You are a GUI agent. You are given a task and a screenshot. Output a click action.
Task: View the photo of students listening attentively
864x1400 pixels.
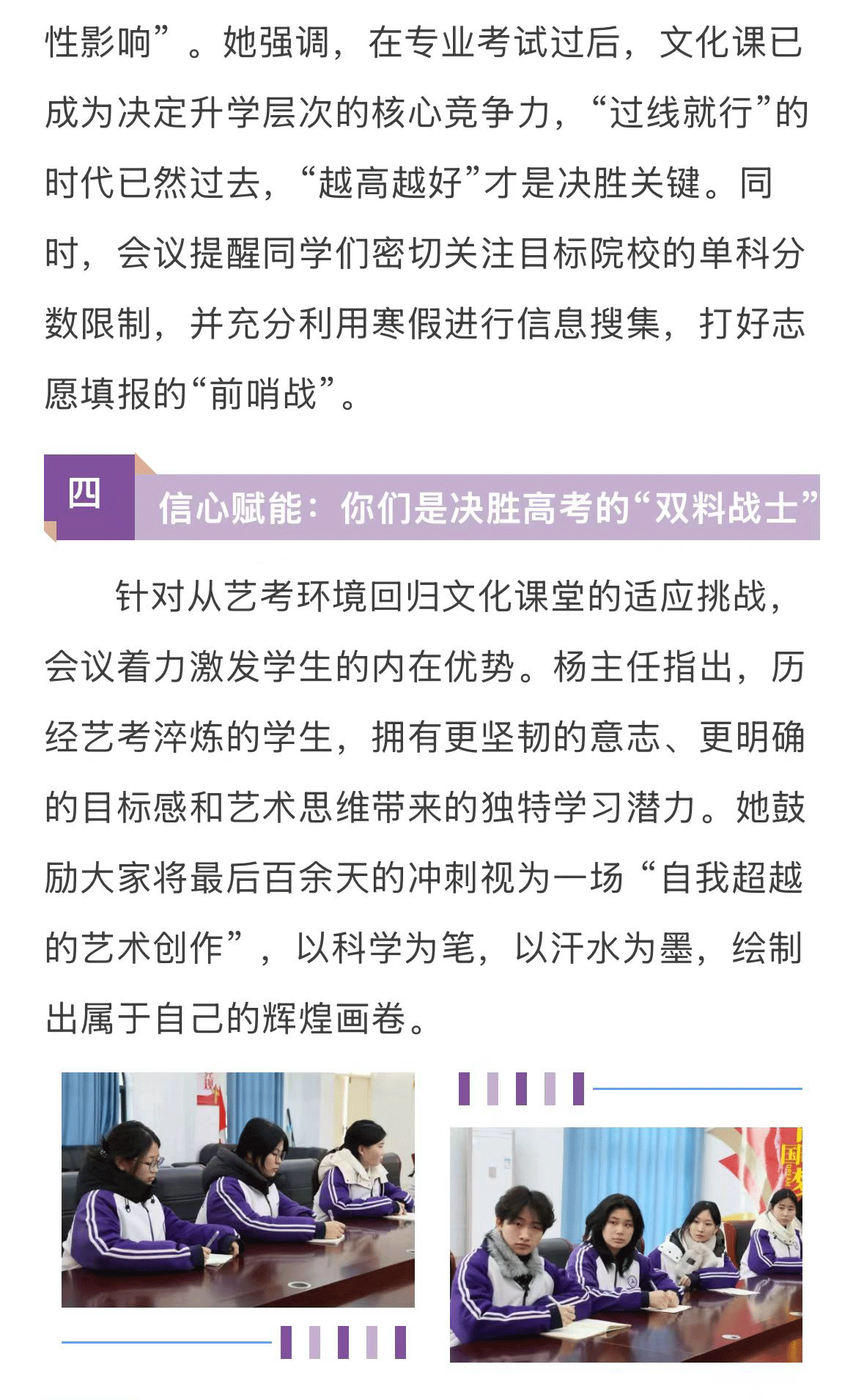(626, 1245)
